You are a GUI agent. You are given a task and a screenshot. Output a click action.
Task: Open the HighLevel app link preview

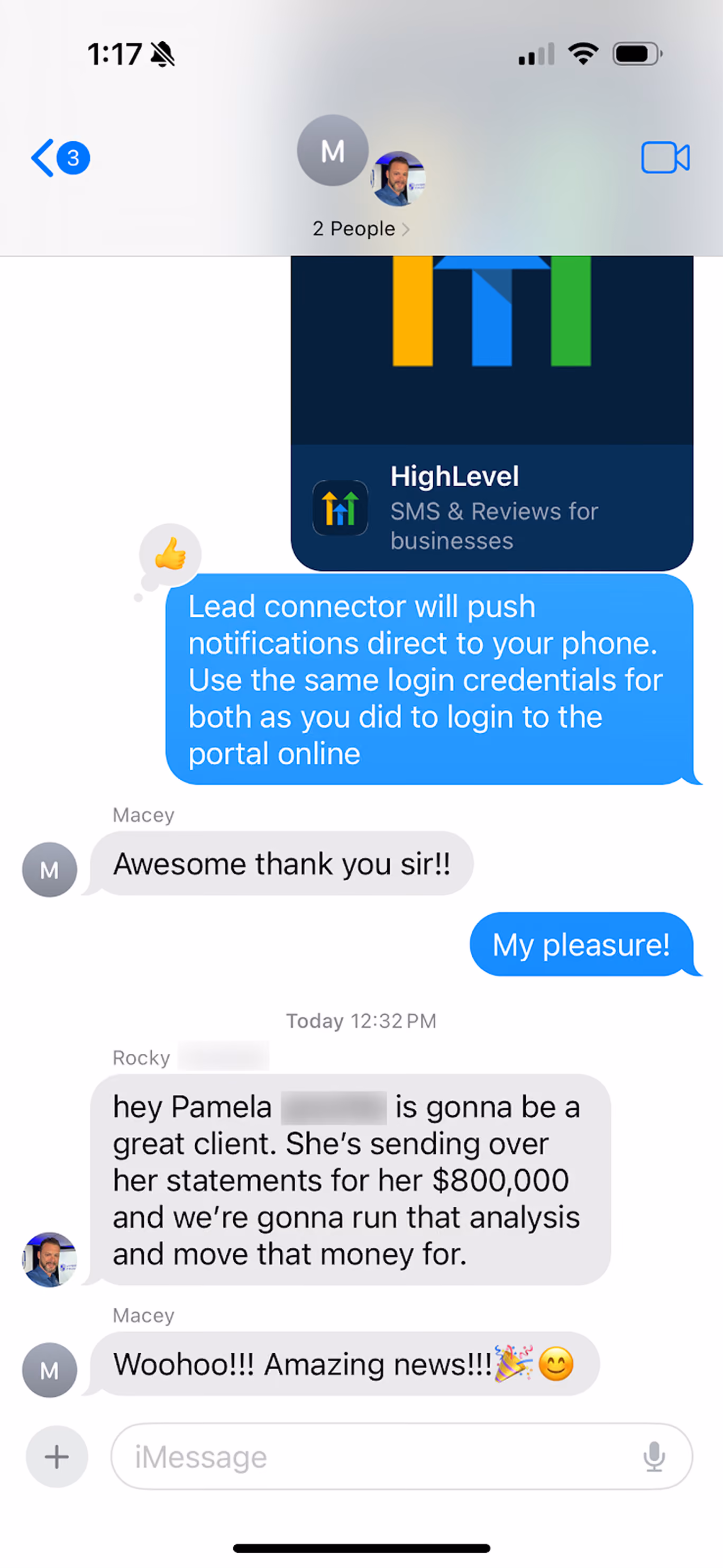(492, 413)
